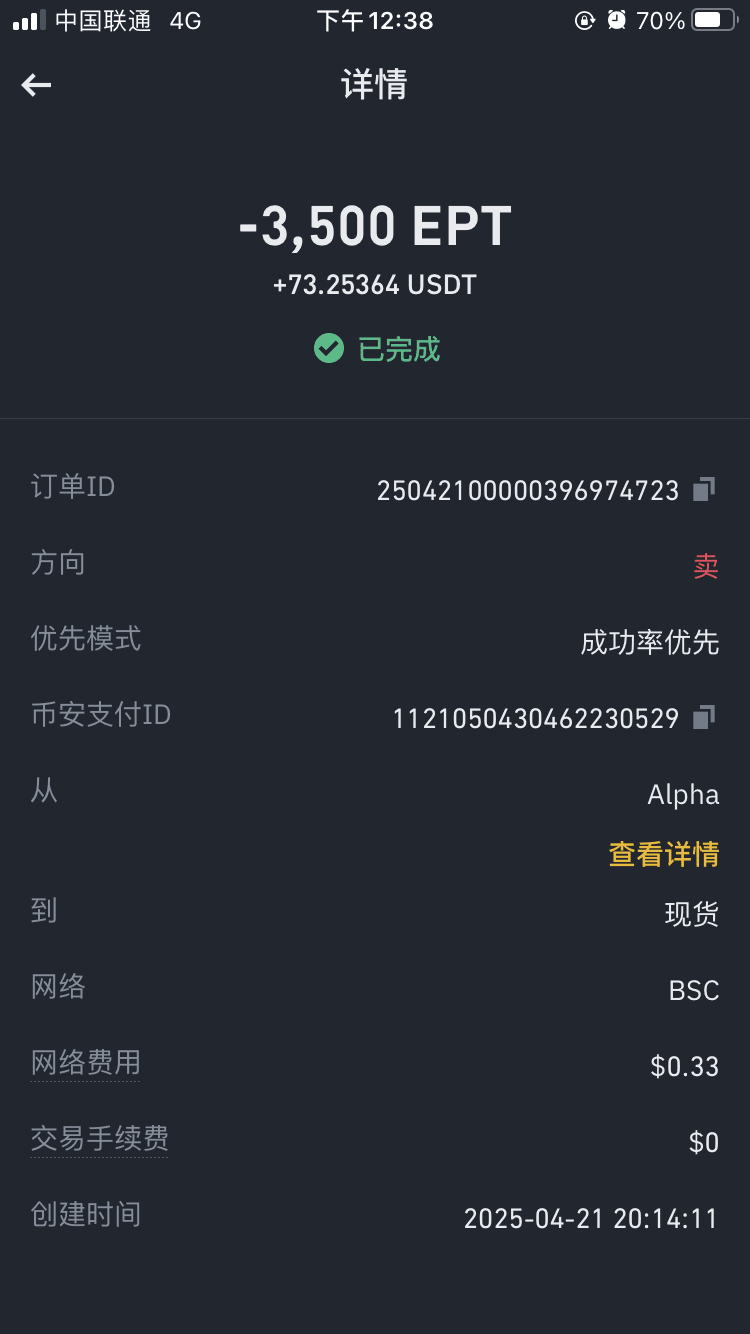The image size is (750, 1334).
Task: Open the 查看详情 link
Action: click(664, 854)
